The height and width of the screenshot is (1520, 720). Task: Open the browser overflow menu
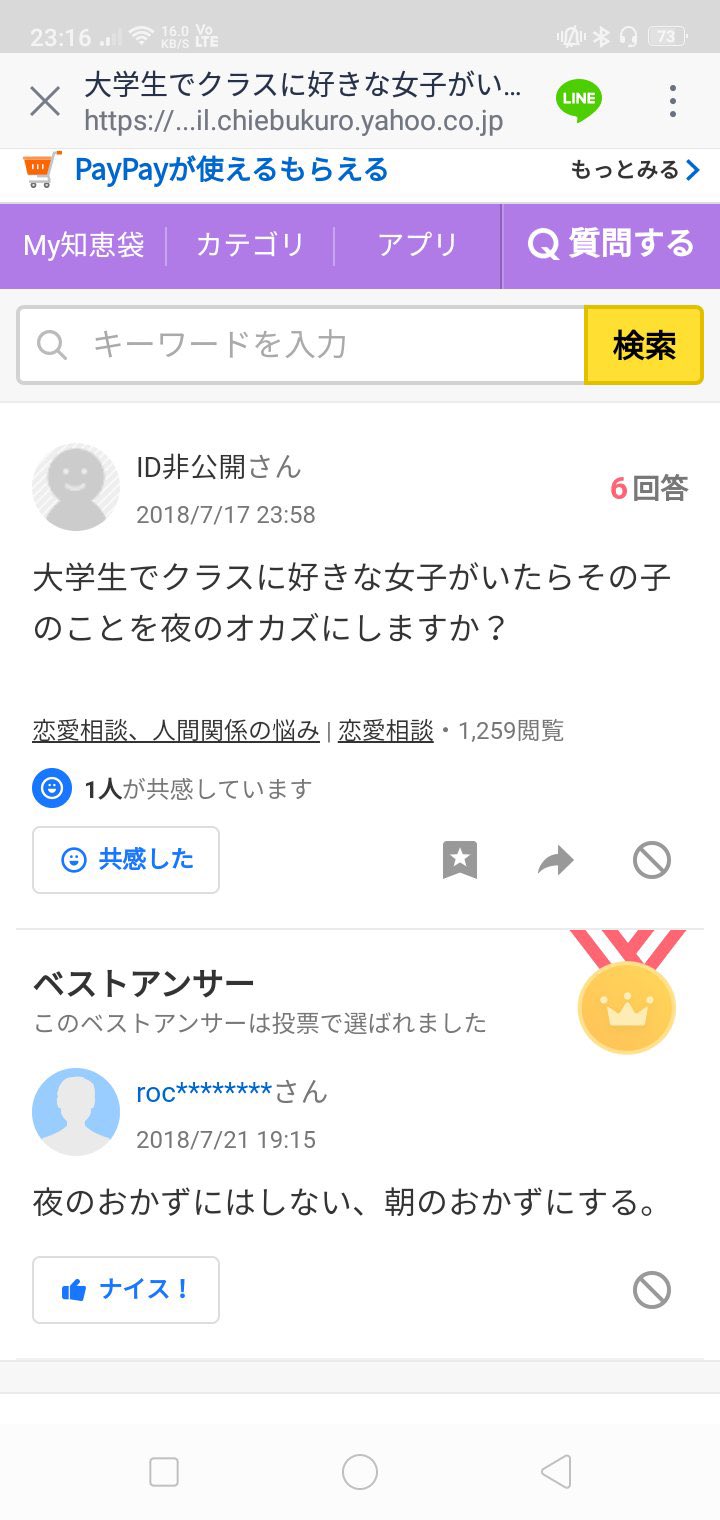pyautogui.click(x=673, y=101)
